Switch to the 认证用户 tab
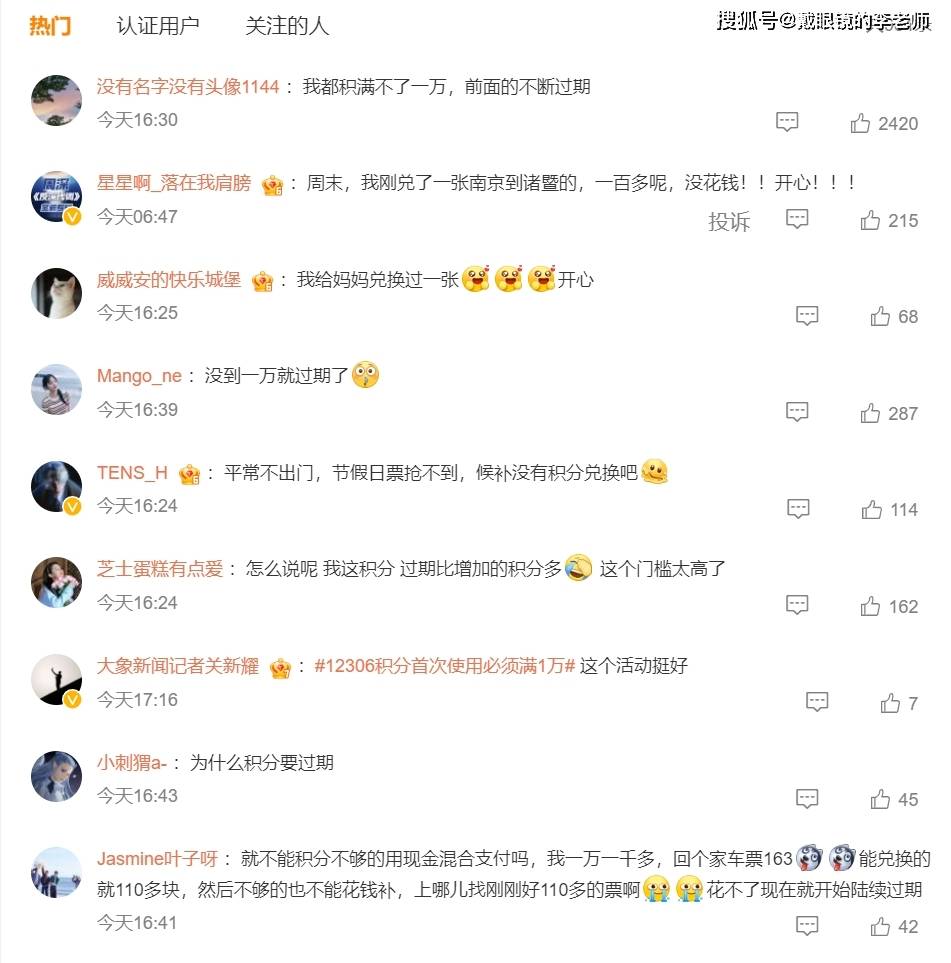The width and height of the screenshot is (951, 963). 158,26
